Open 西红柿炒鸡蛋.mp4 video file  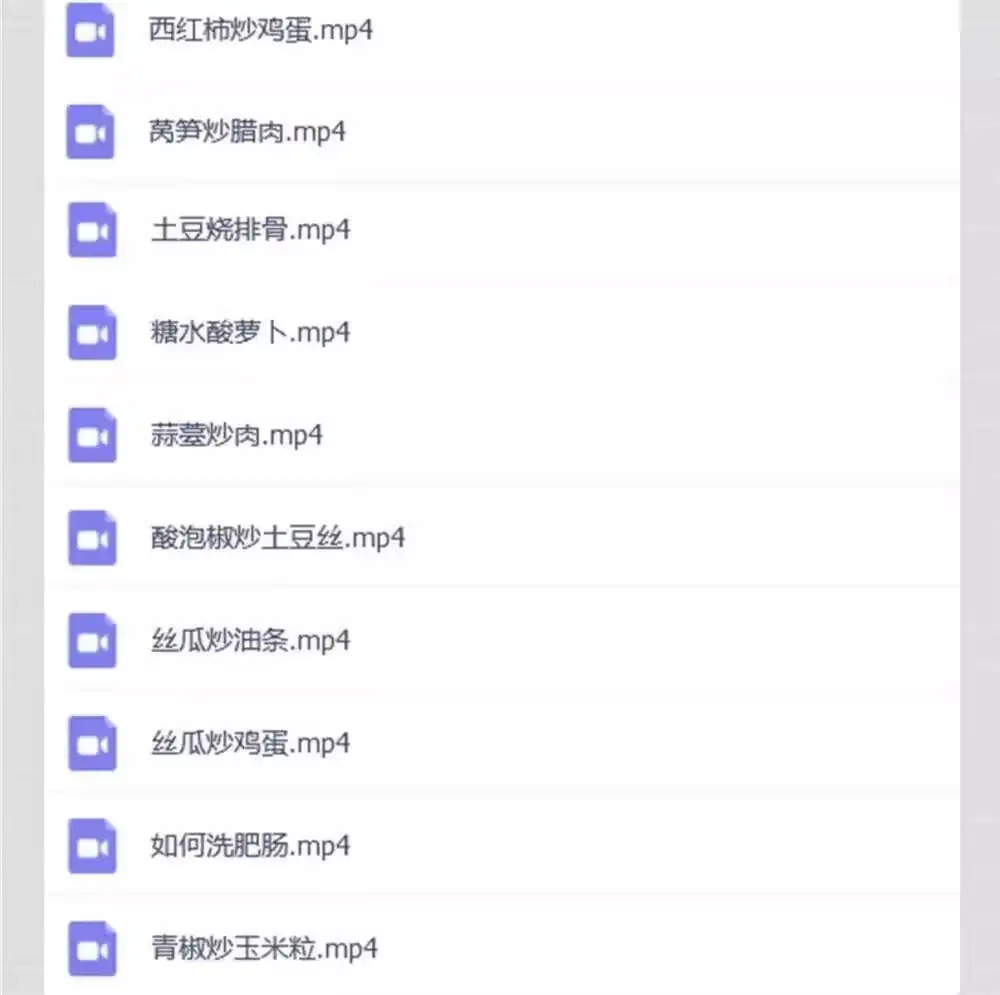260,30
